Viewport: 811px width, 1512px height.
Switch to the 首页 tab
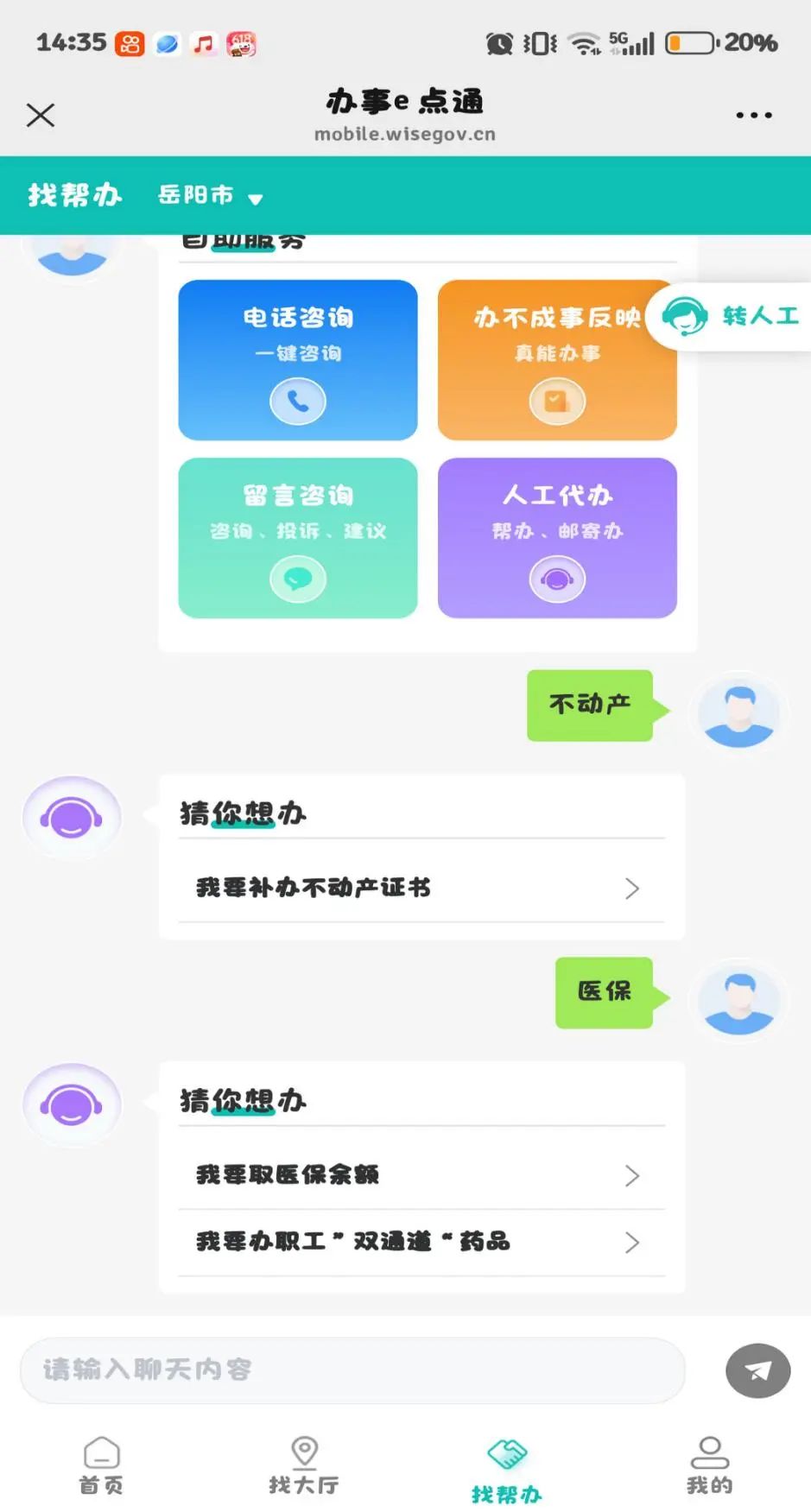(101, 1465)
